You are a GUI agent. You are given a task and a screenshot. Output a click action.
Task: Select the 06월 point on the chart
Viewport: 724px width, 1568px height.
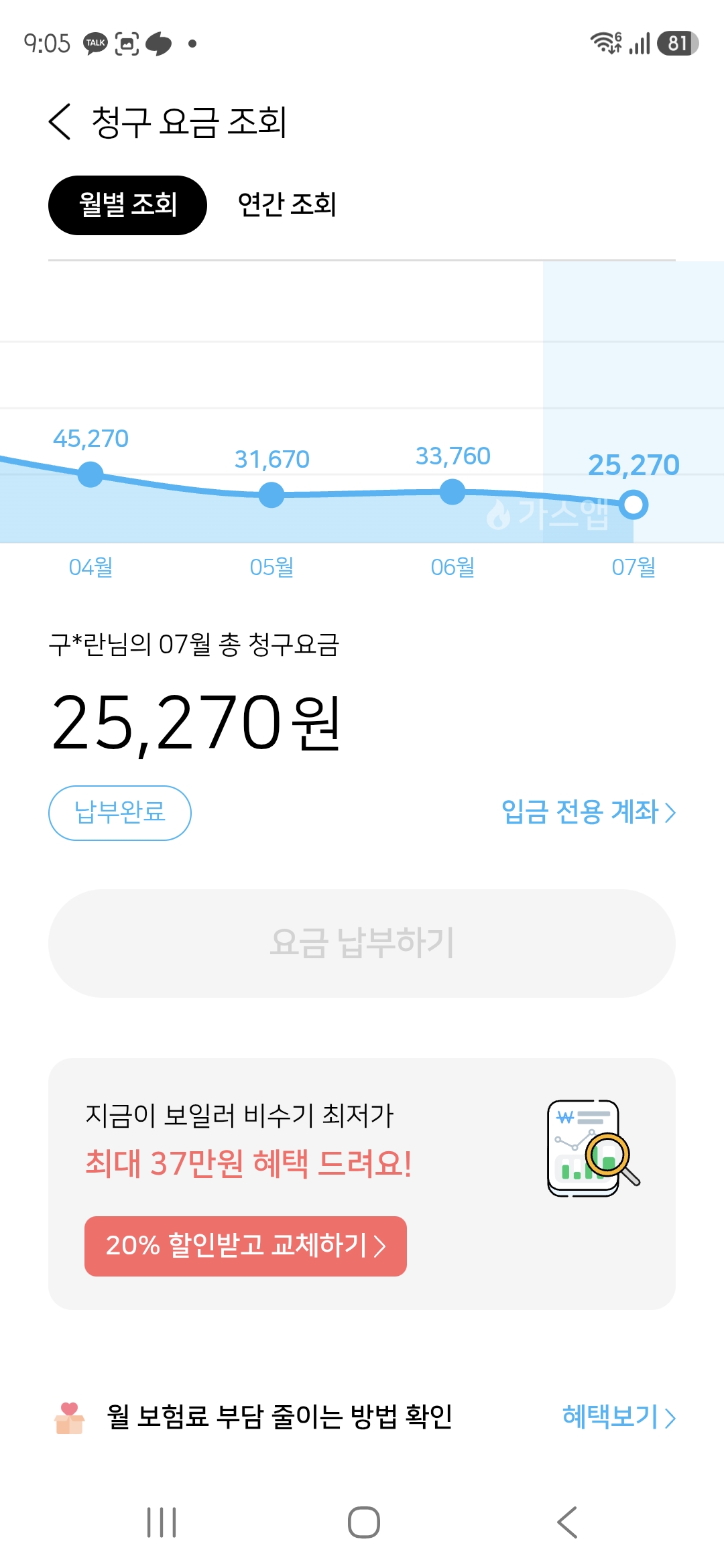pos(452,492)
